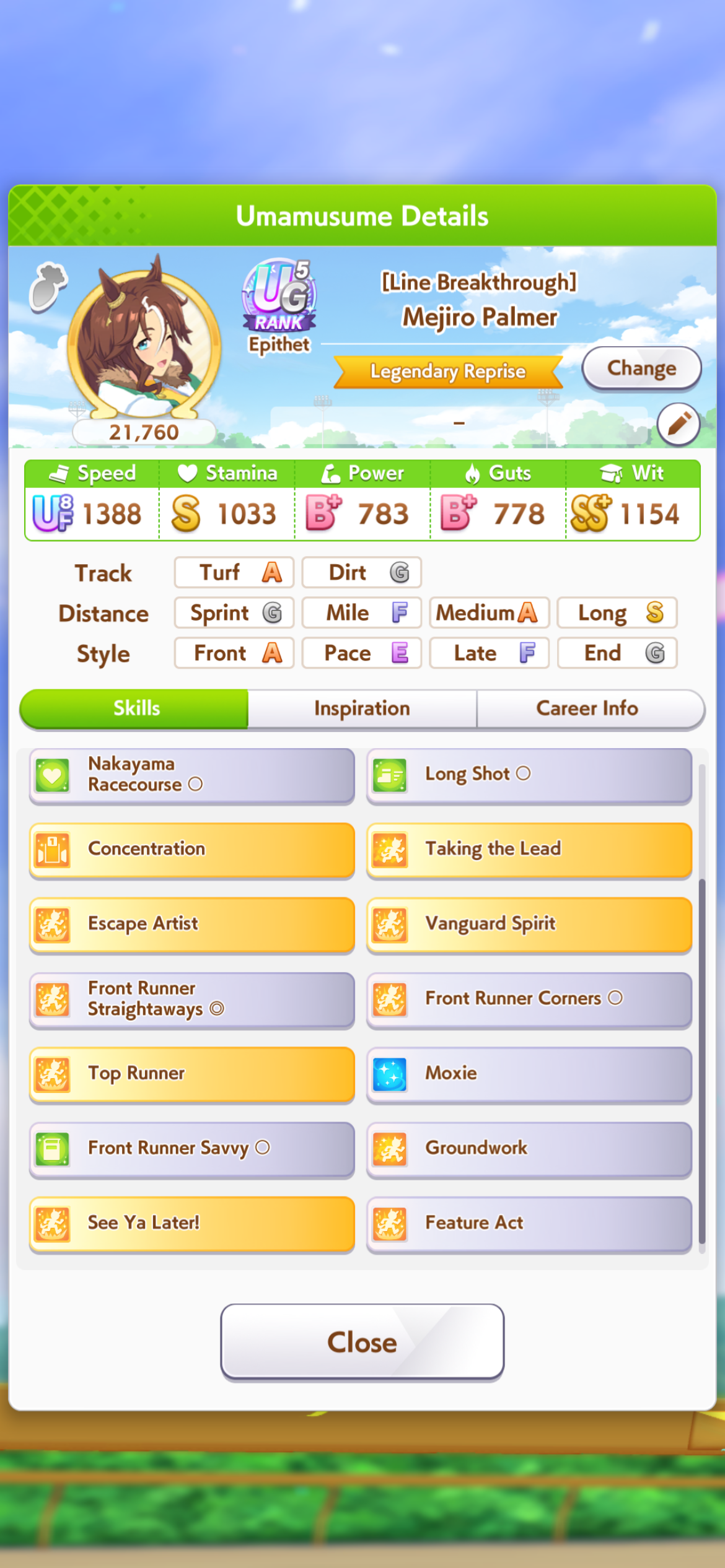The image size is (725, 1568).
Task: Select the Skills tab
Action: coord(134,708)
